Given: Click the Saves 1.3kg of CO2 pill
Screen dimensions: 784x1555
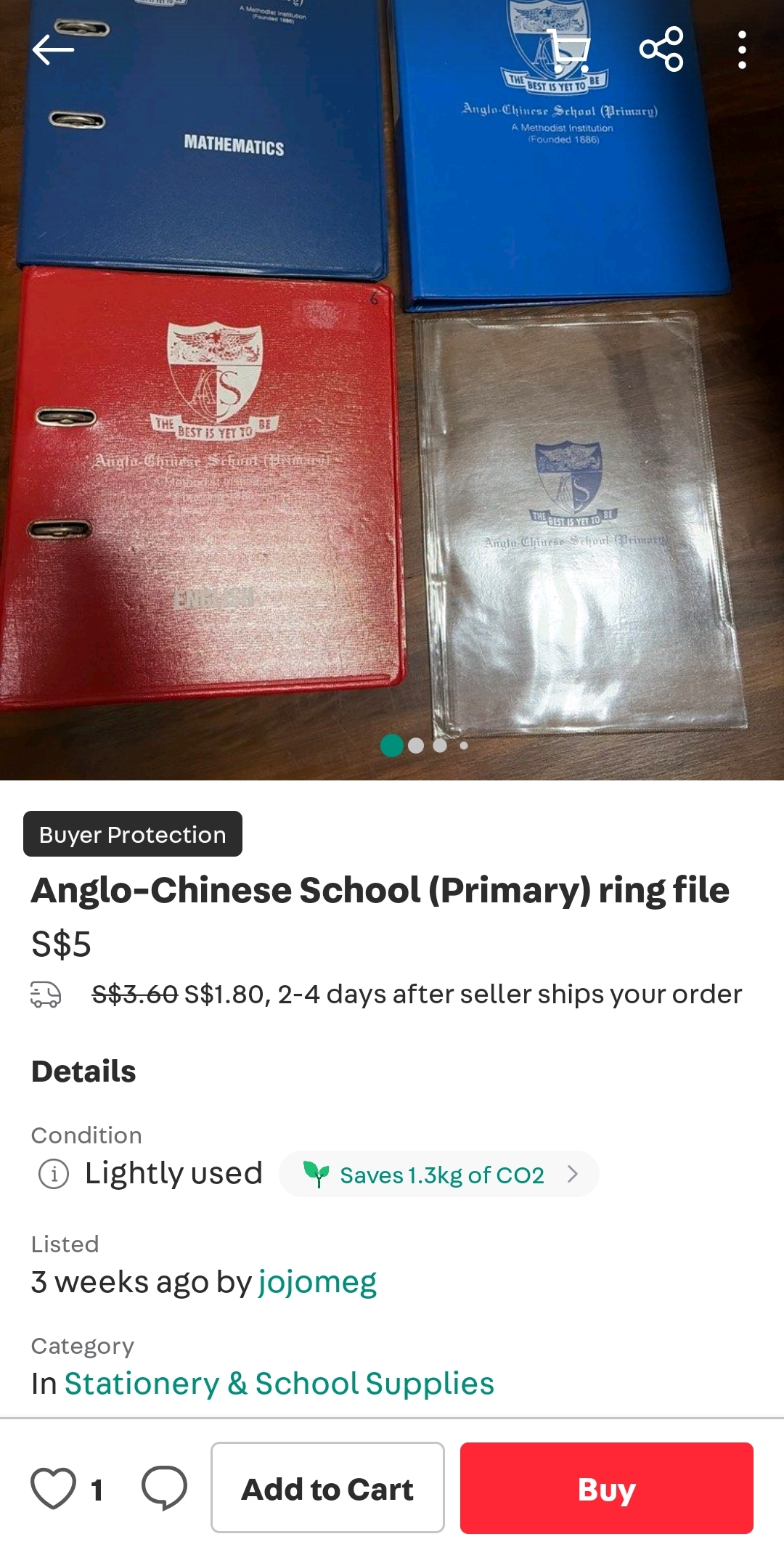Looking at the screenshot, I should point(438,1175).
